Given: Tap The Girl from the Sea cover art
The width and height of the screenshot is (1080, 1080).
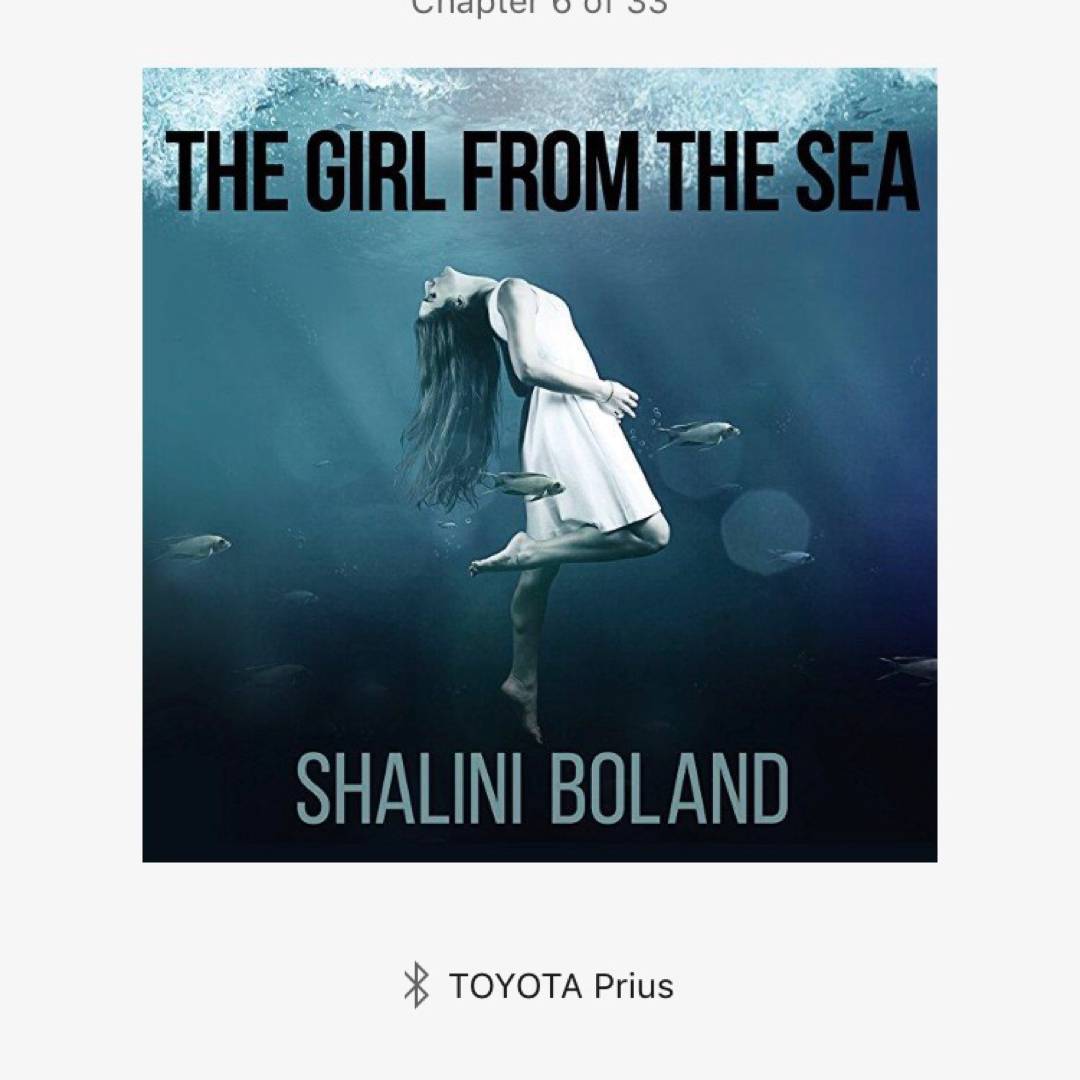Looking at the screenshot, I should tap(539, 465).
